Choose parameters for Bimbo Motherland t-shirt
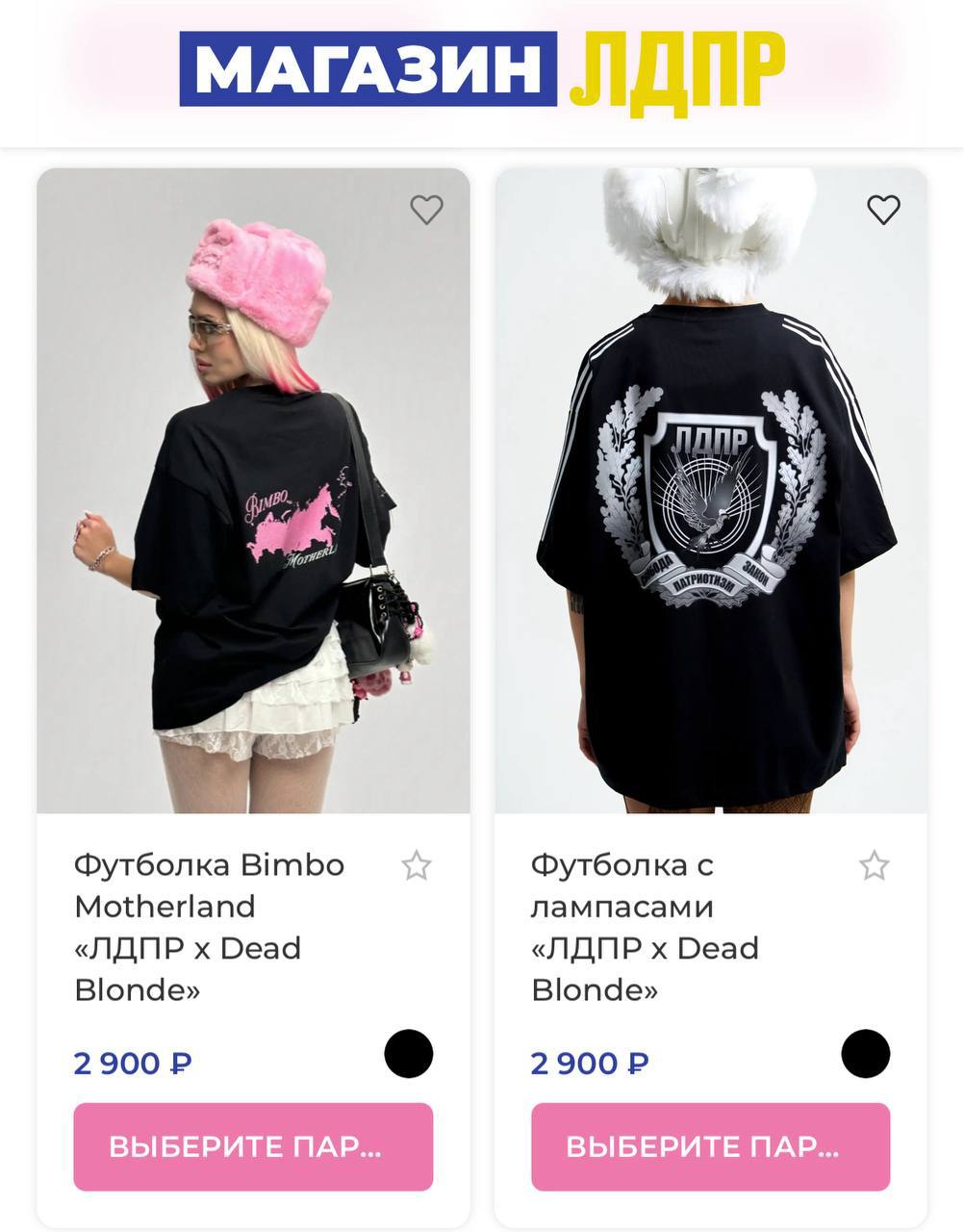This screenshot has height=1232, width=964. (x=253, y=1146)
